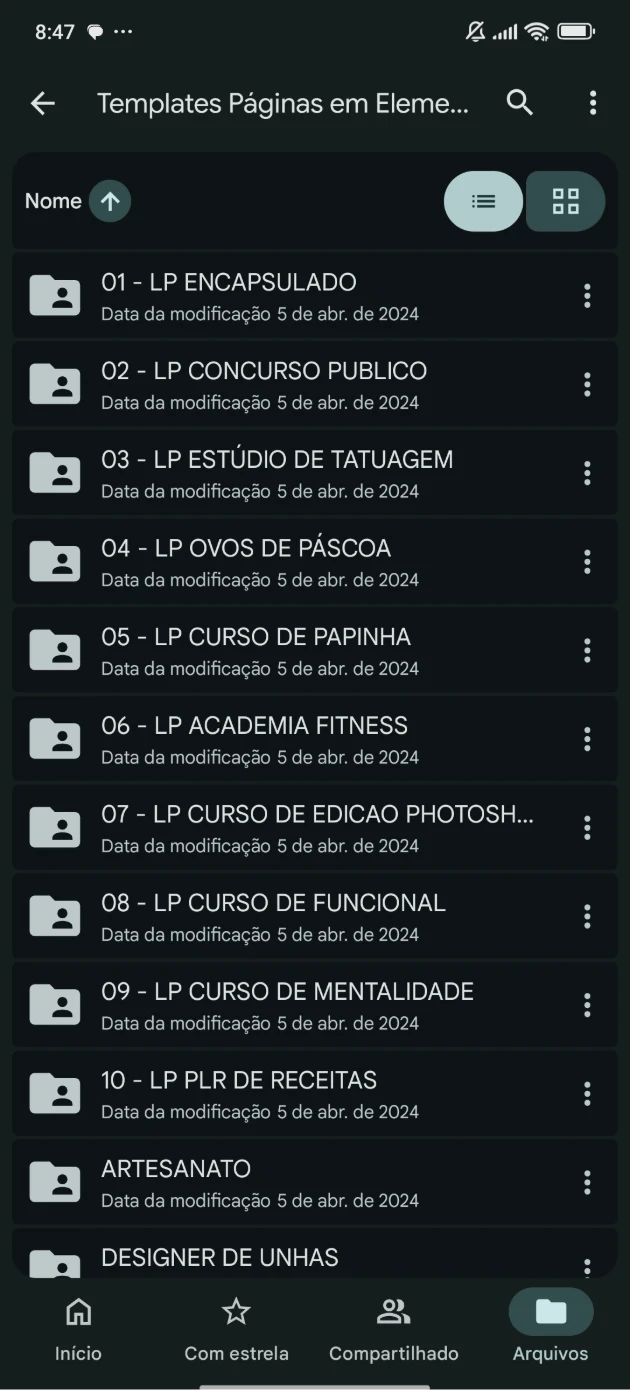Go back using the arrow icon
This screenshot has width=630, height=1400.
[x=43, y=103]
